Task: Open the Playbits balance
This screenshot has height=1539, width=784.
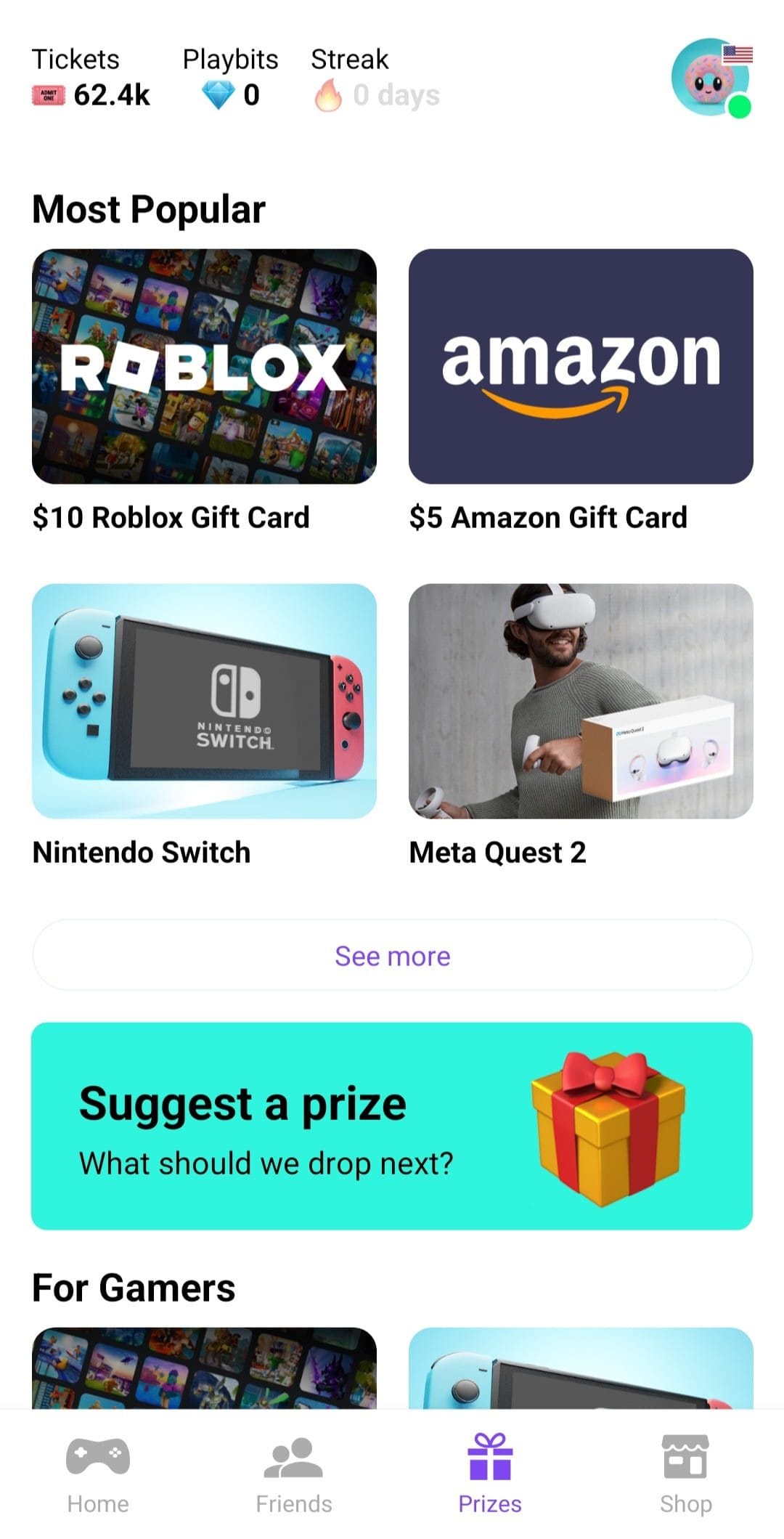Action: [x=230, y=78]
